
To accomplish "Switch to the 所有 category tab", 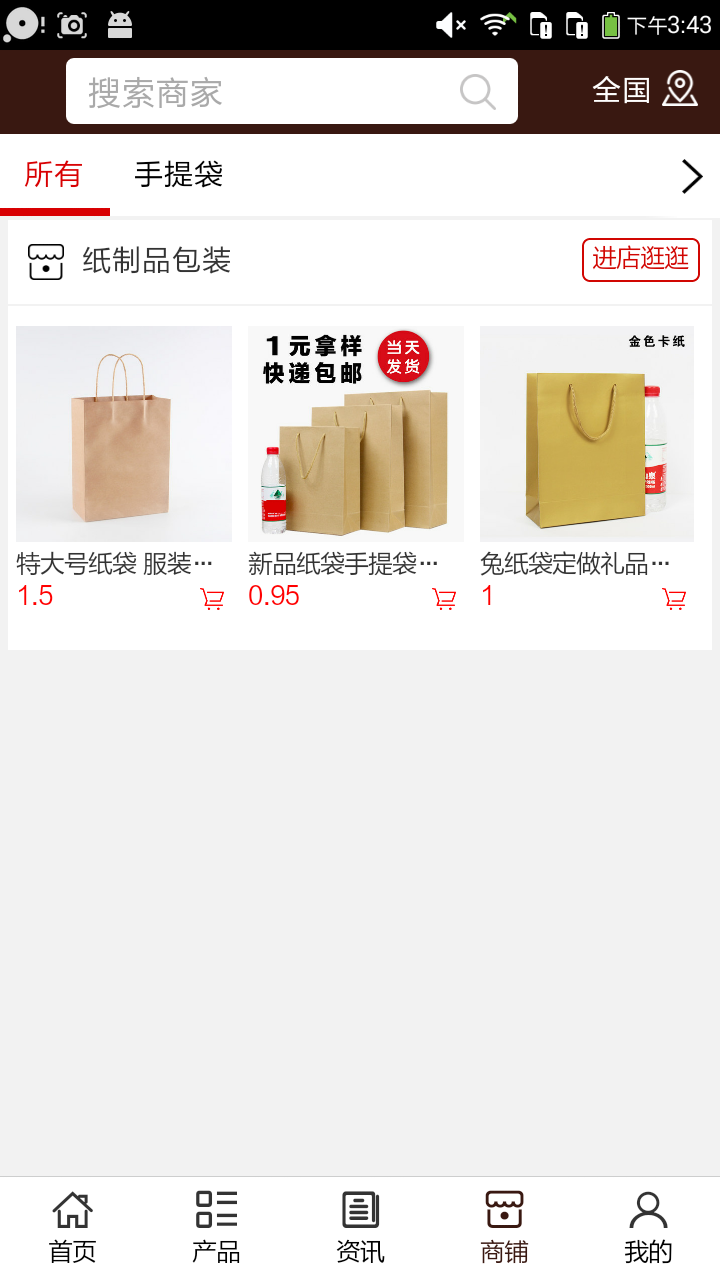I will coord(53,175).
